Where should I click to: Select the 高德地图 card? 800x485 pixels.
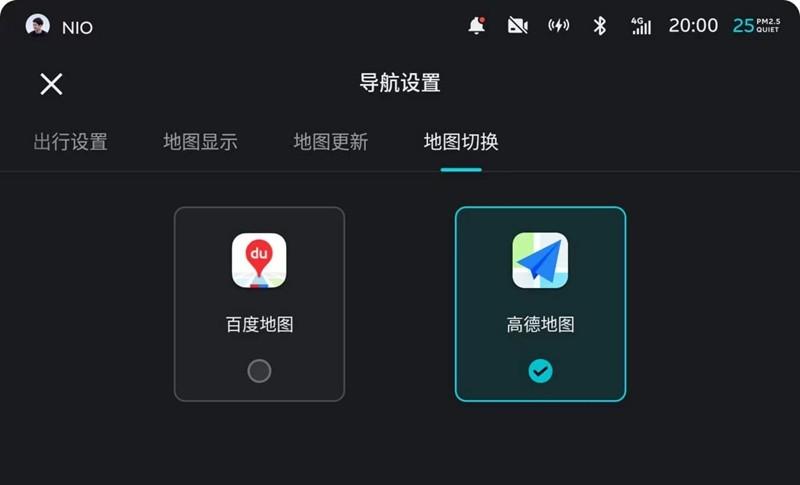(x=540, y=304)
